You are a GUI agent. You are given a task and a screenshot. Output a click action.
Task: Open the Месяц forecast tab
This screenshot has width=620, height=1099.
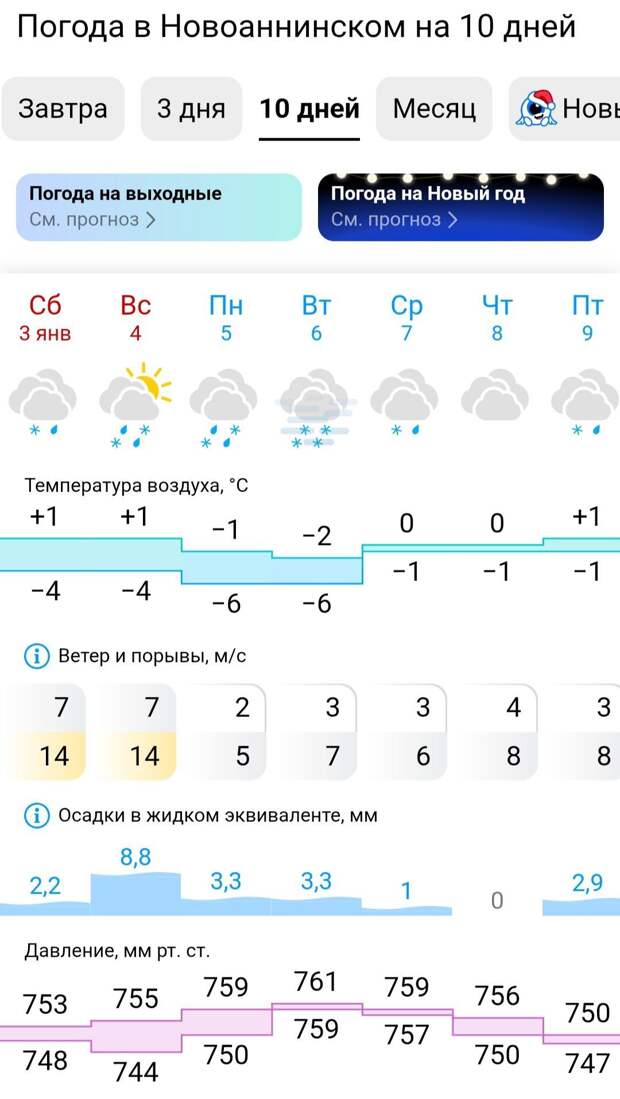tap(434, 109)
